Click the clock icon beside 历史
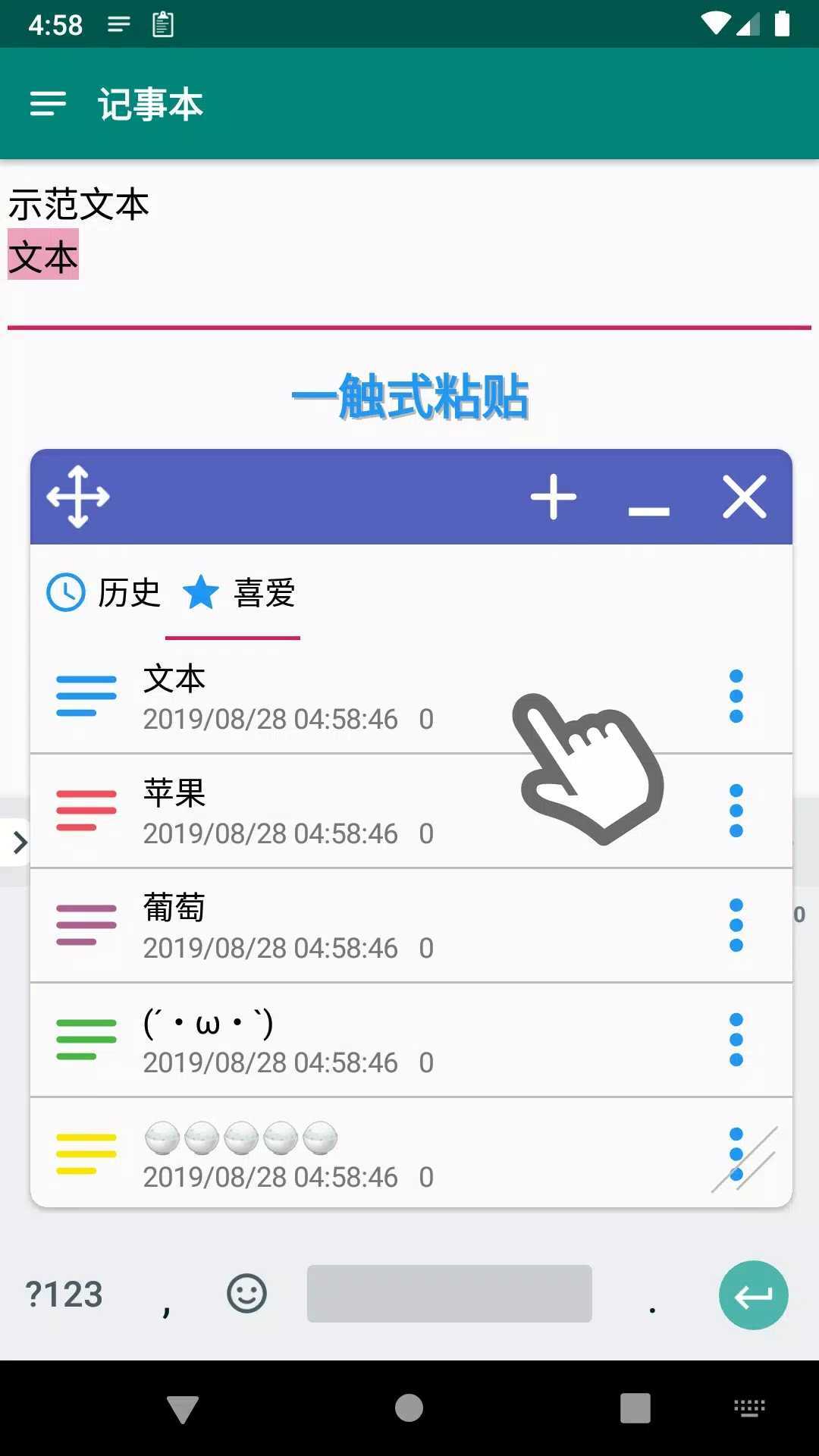Image resolution: width=819 pixels, height=1456 pixels. point(66,593)
